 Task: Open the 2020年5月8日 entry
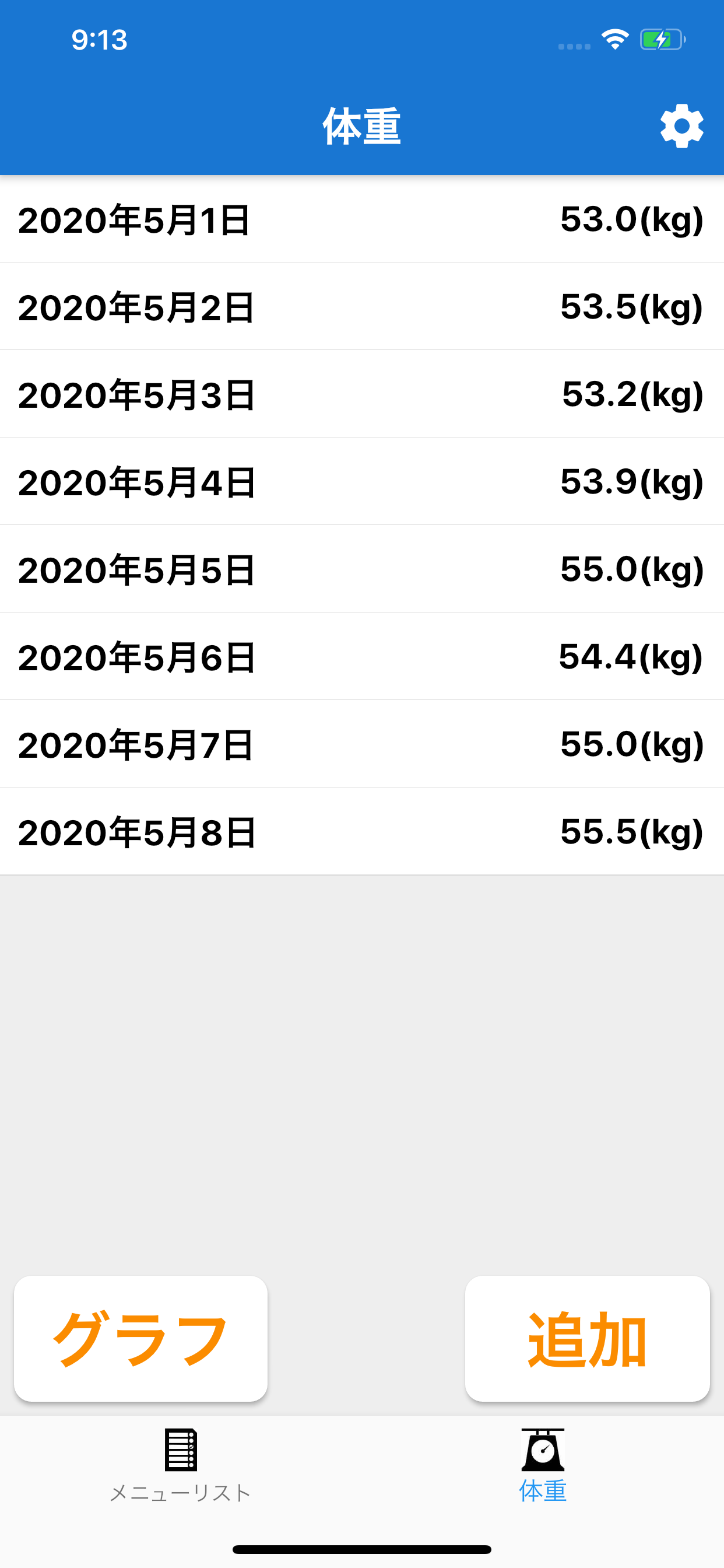coord(362,831)
